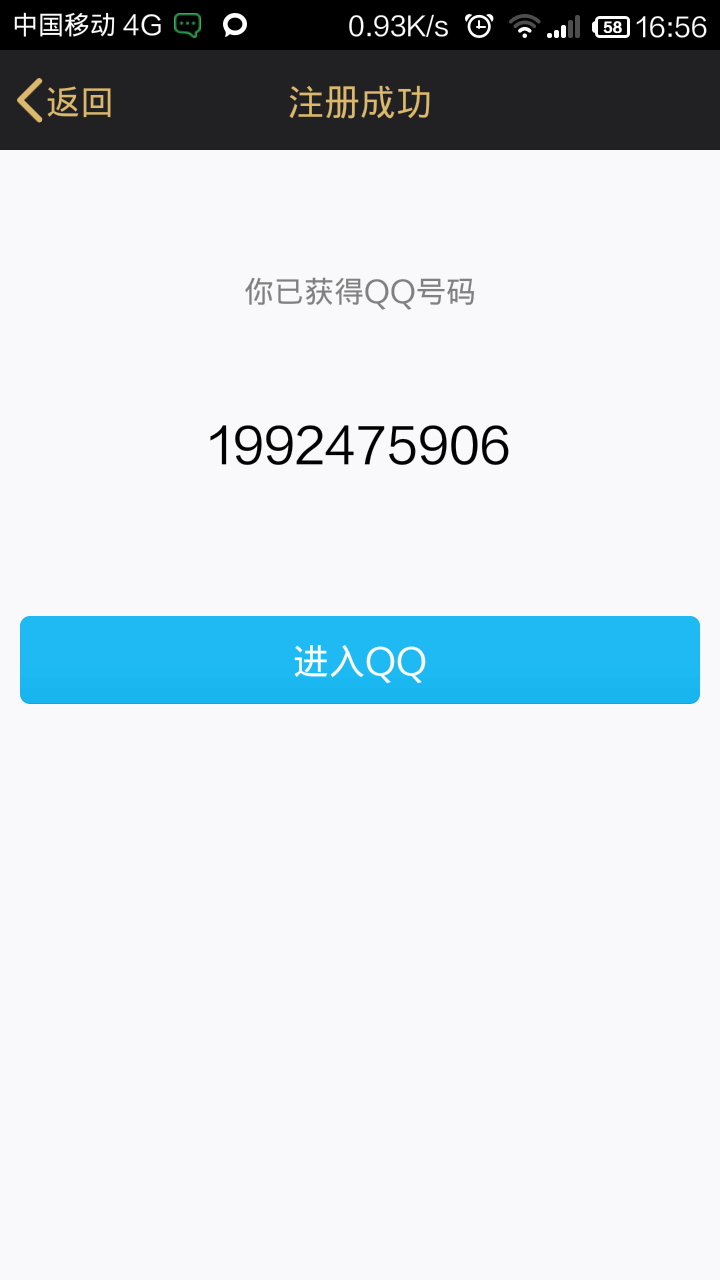This screenshot has height=1280, width=720.
Task: Tap the 进入QQ button
Action: [x=360, y=660]
